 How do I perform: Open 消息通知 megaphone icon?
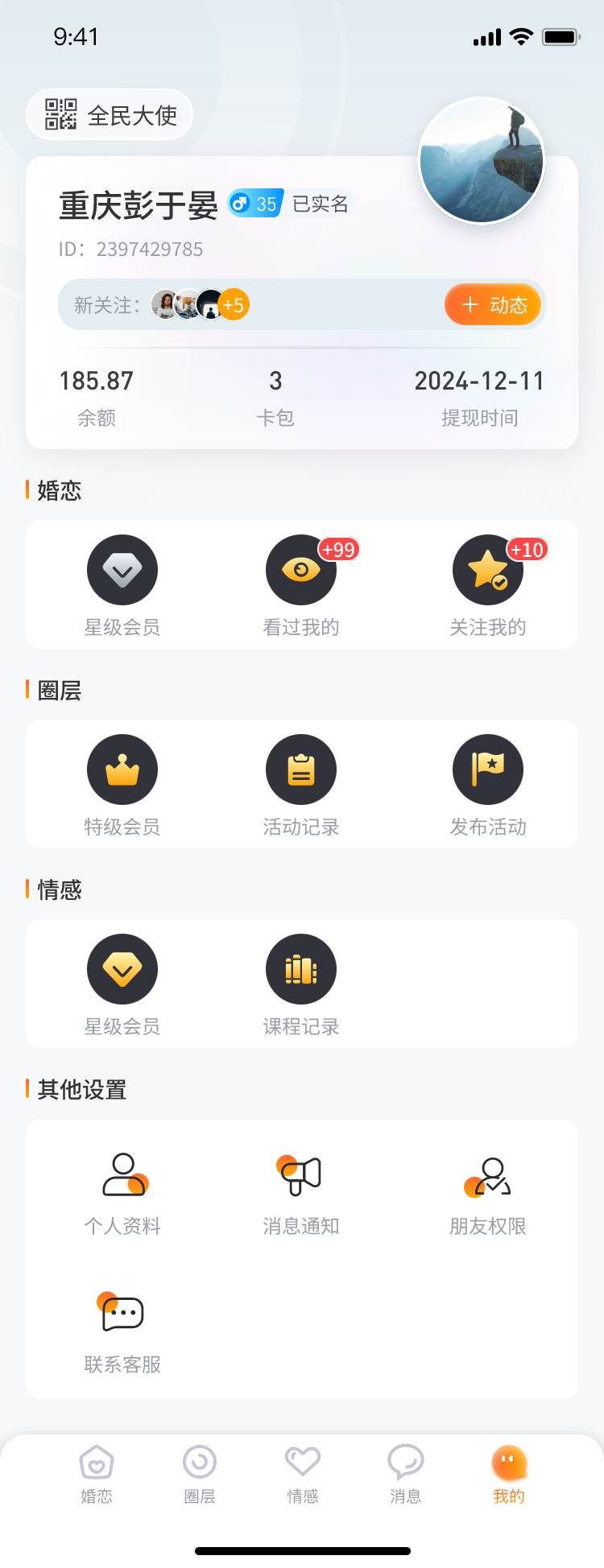(x=301, y=1182)
